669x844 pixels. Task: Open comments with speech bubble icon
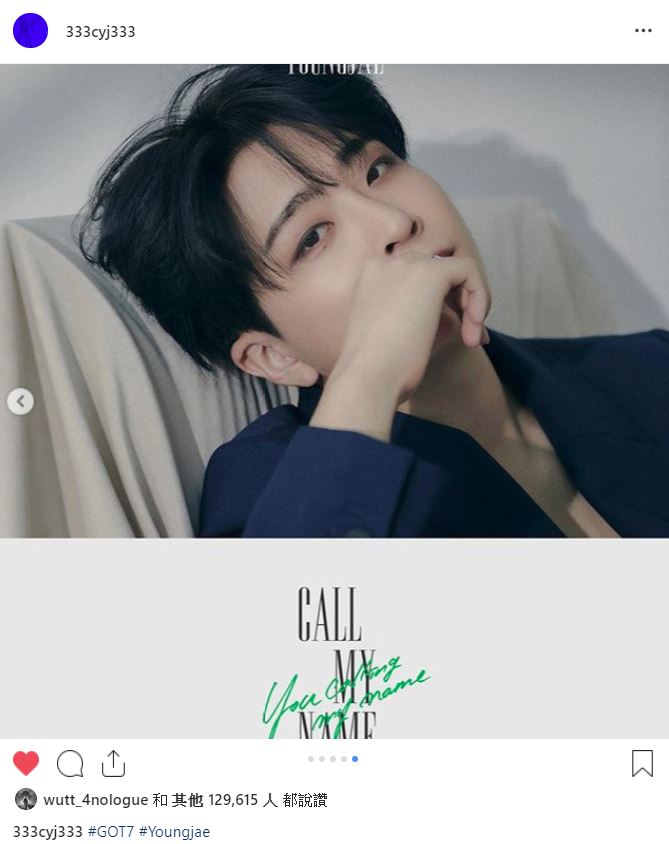point(70,764)
